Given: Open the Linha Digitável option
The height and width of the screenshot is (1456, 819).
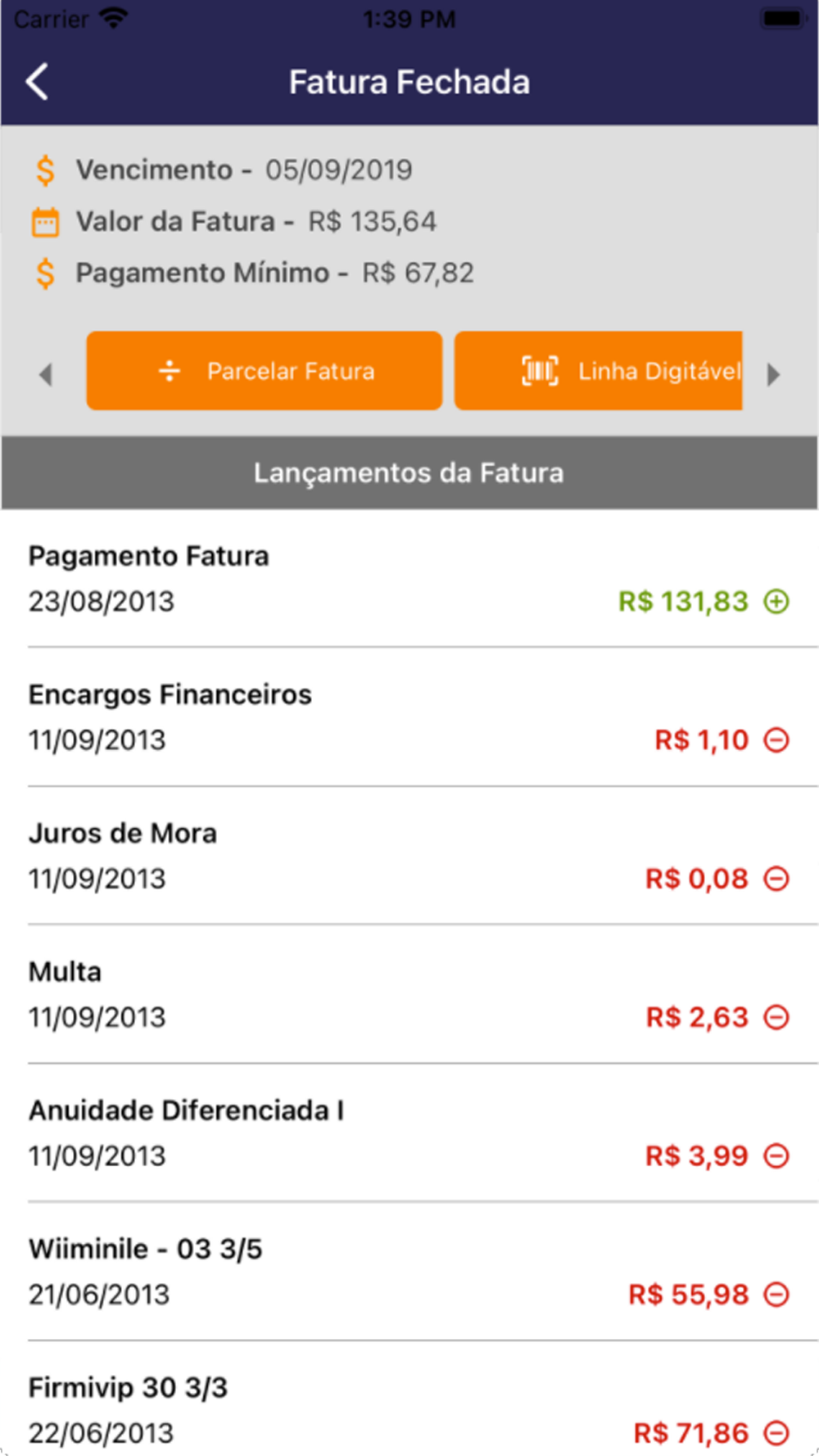Looking at the screenshot, I should pos(599,371).
